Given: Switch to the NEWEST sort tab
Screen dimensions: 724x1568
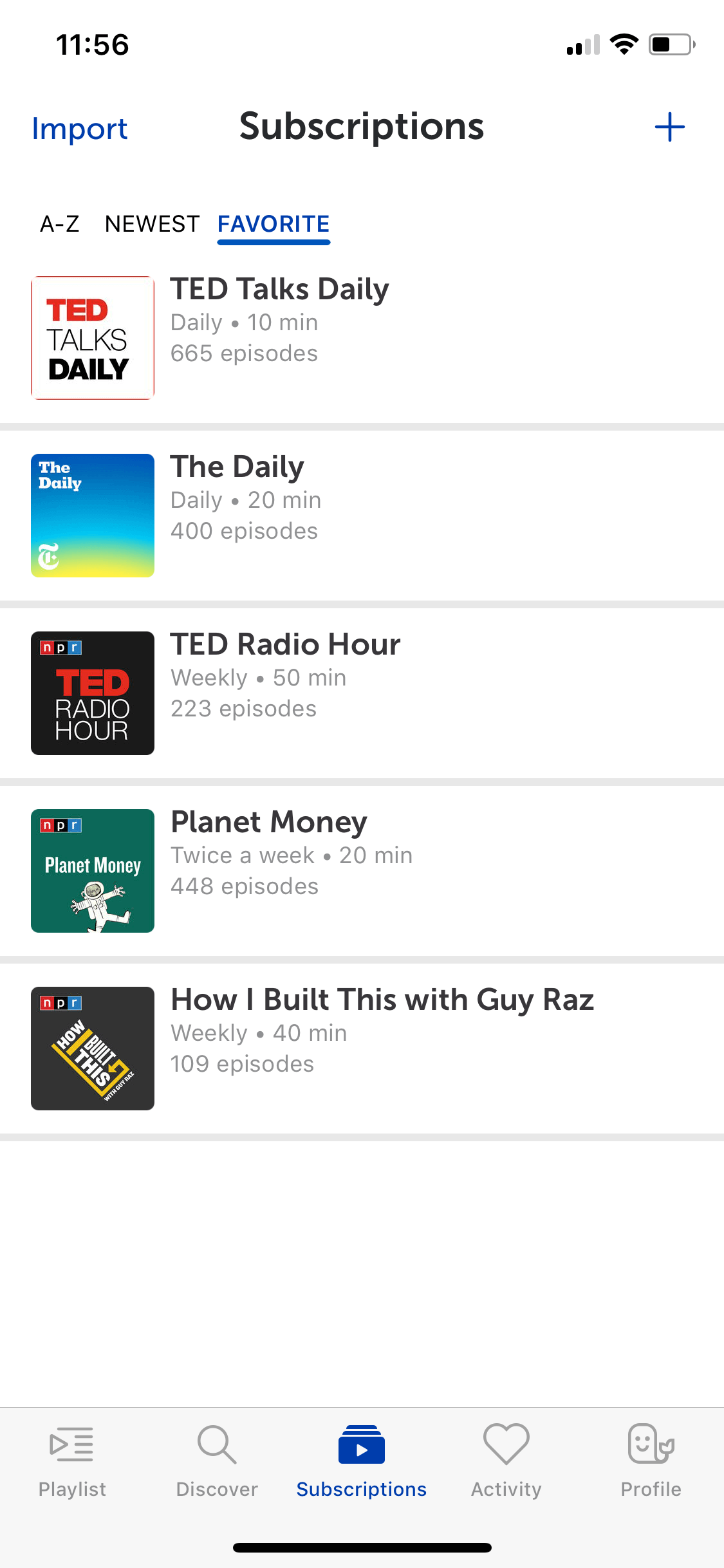Looking at the screenshot, I should (x=152, y=224).
